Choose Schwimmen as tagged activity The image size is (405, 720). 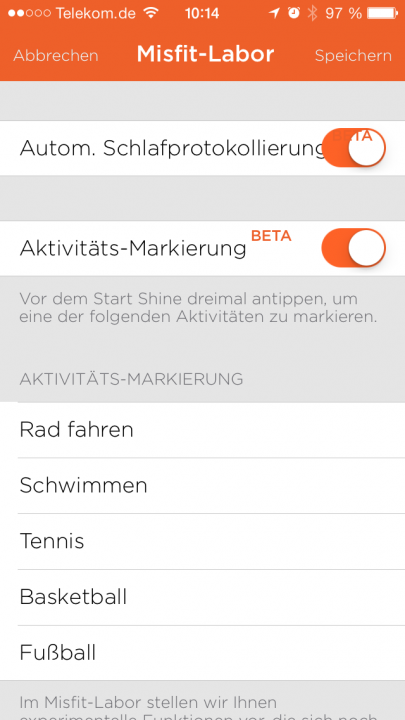point(202,486)
